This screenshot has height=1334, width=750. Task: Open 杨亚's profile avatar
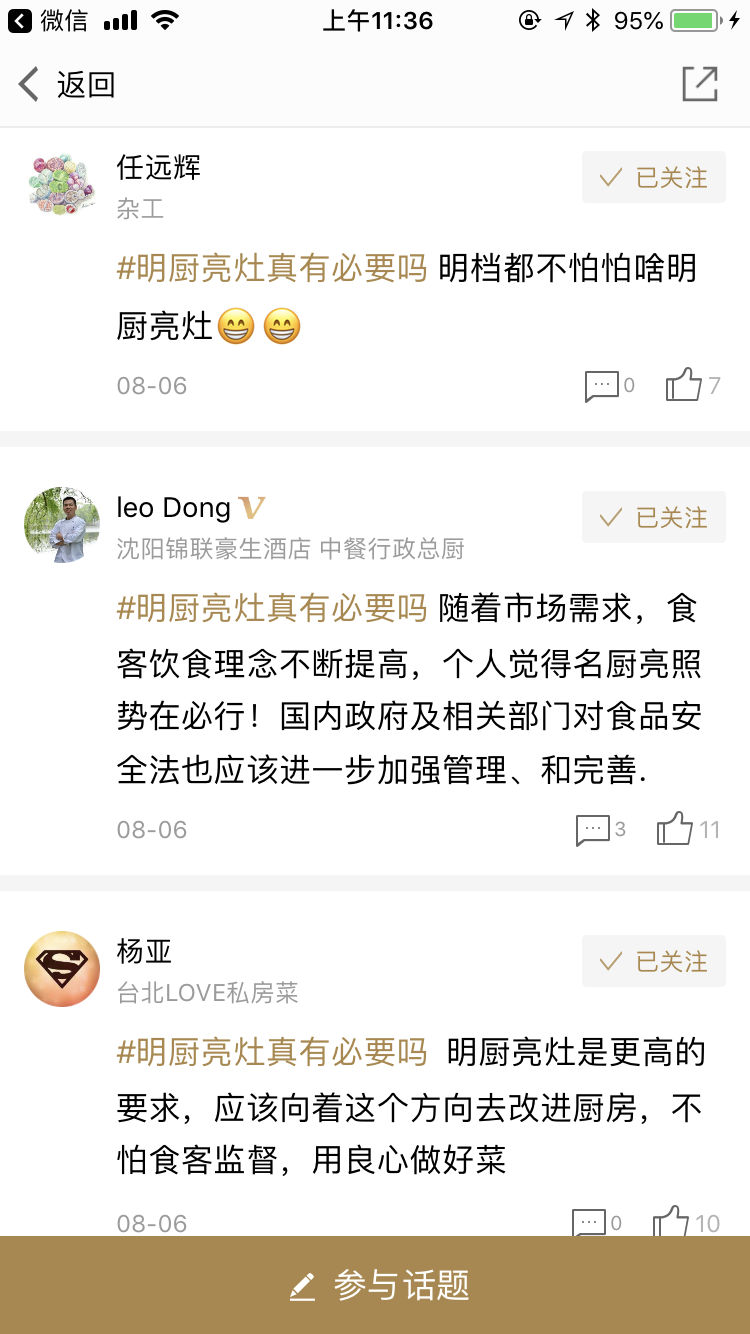62,968
